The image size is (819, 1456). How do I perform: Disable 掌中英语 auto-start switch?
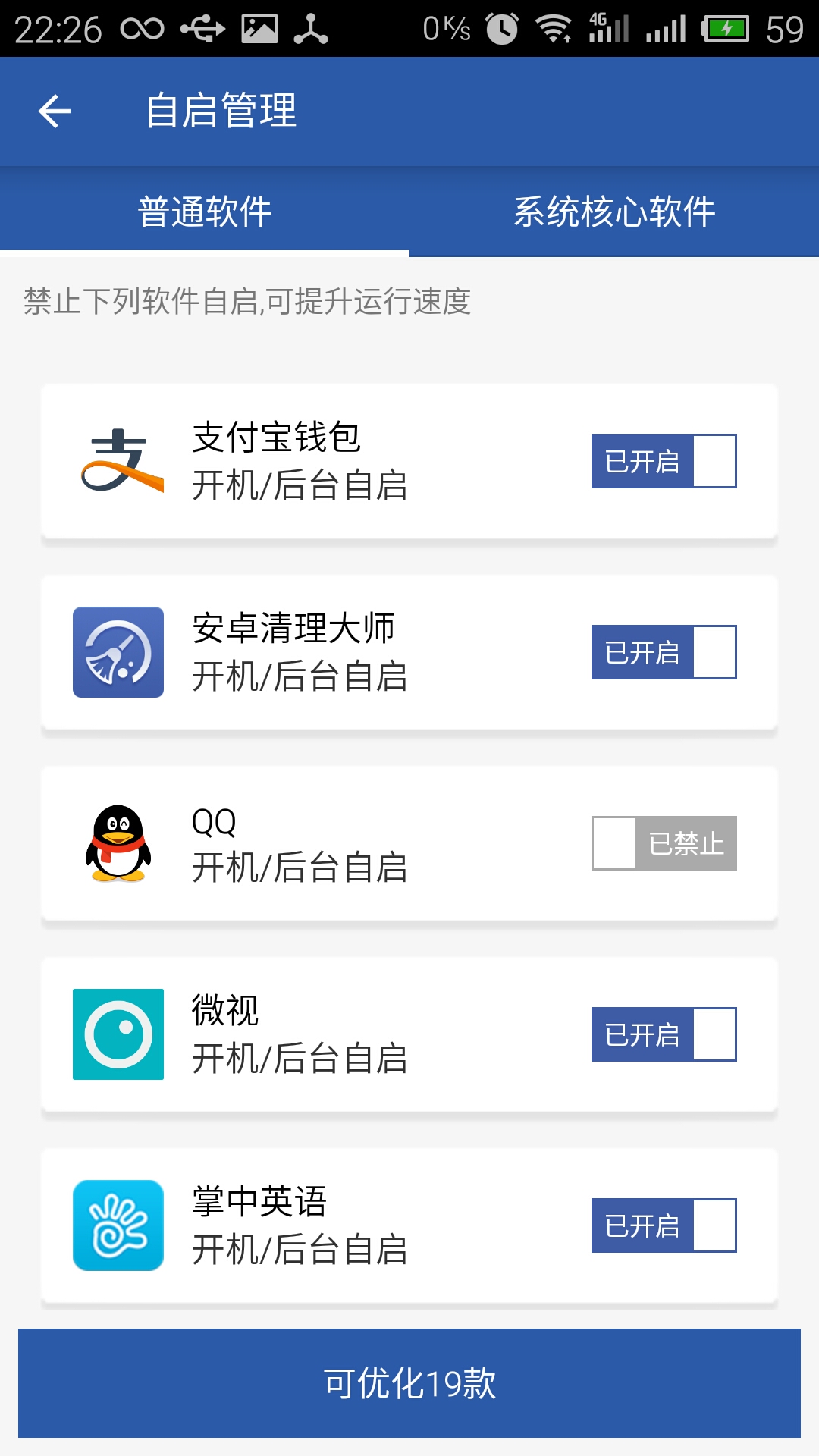pyautogui.click(x=664, y=1225)
